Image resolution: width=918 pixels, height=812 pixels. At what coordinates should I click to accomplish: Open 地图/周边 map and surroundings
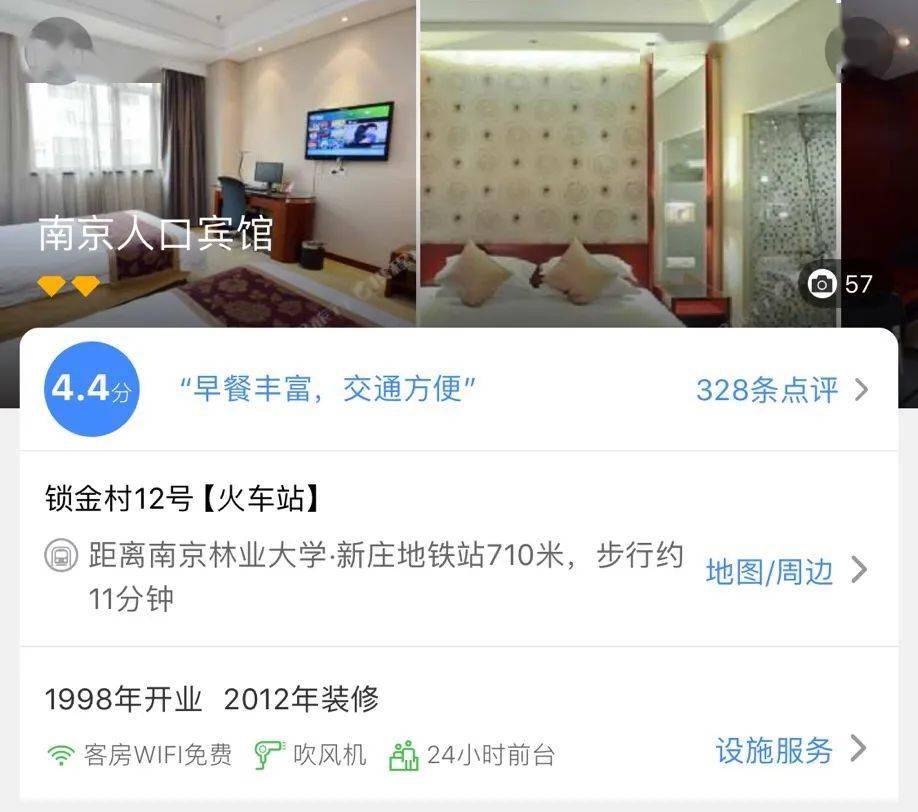click(785, 572)
